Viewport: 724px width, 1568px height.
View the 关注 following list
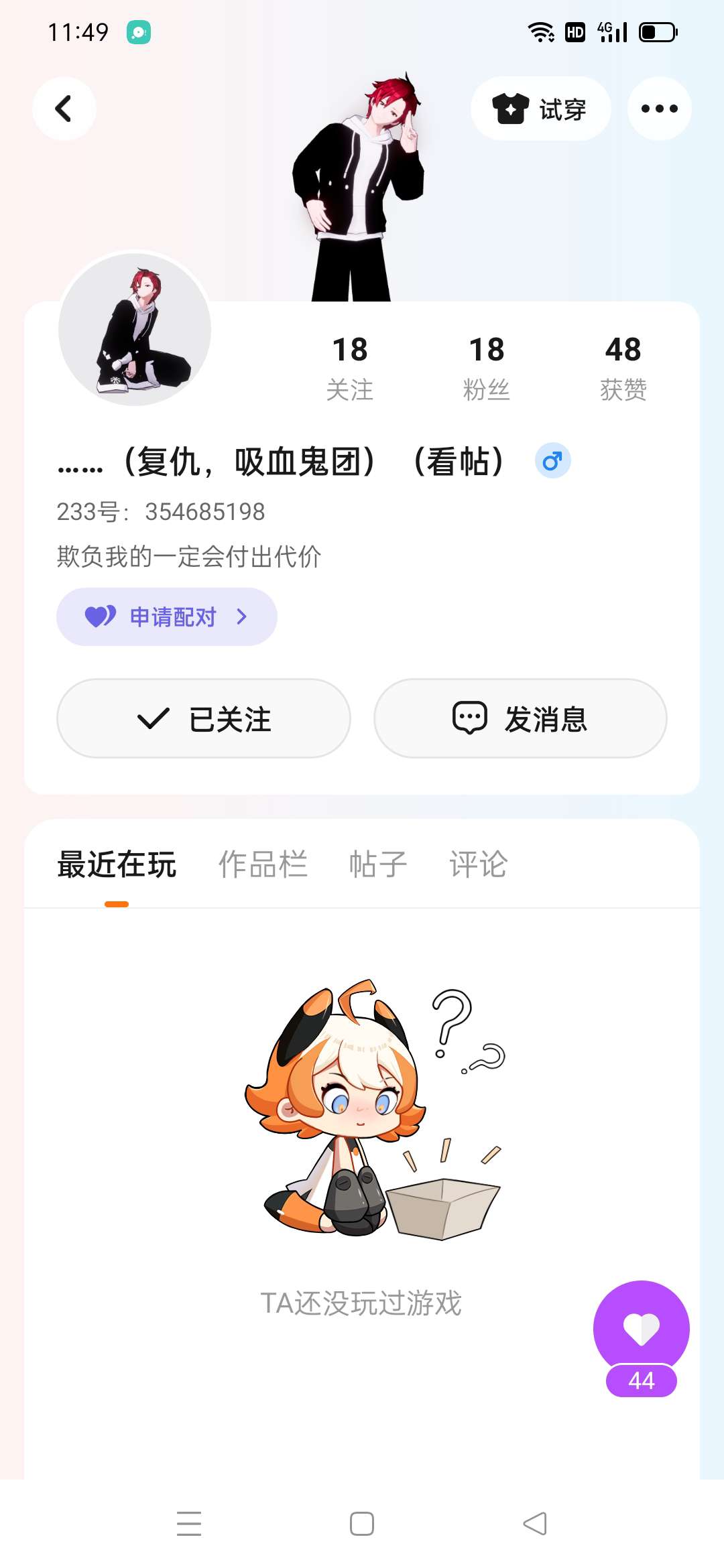(350, 368)
